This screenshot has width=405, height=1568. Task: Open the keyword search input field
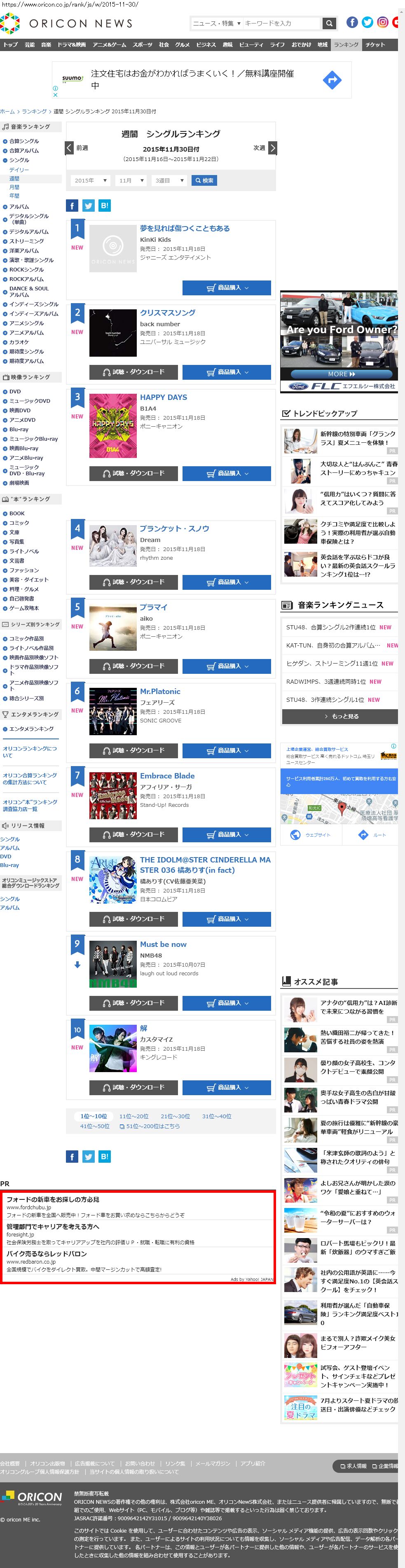[281, 24]
